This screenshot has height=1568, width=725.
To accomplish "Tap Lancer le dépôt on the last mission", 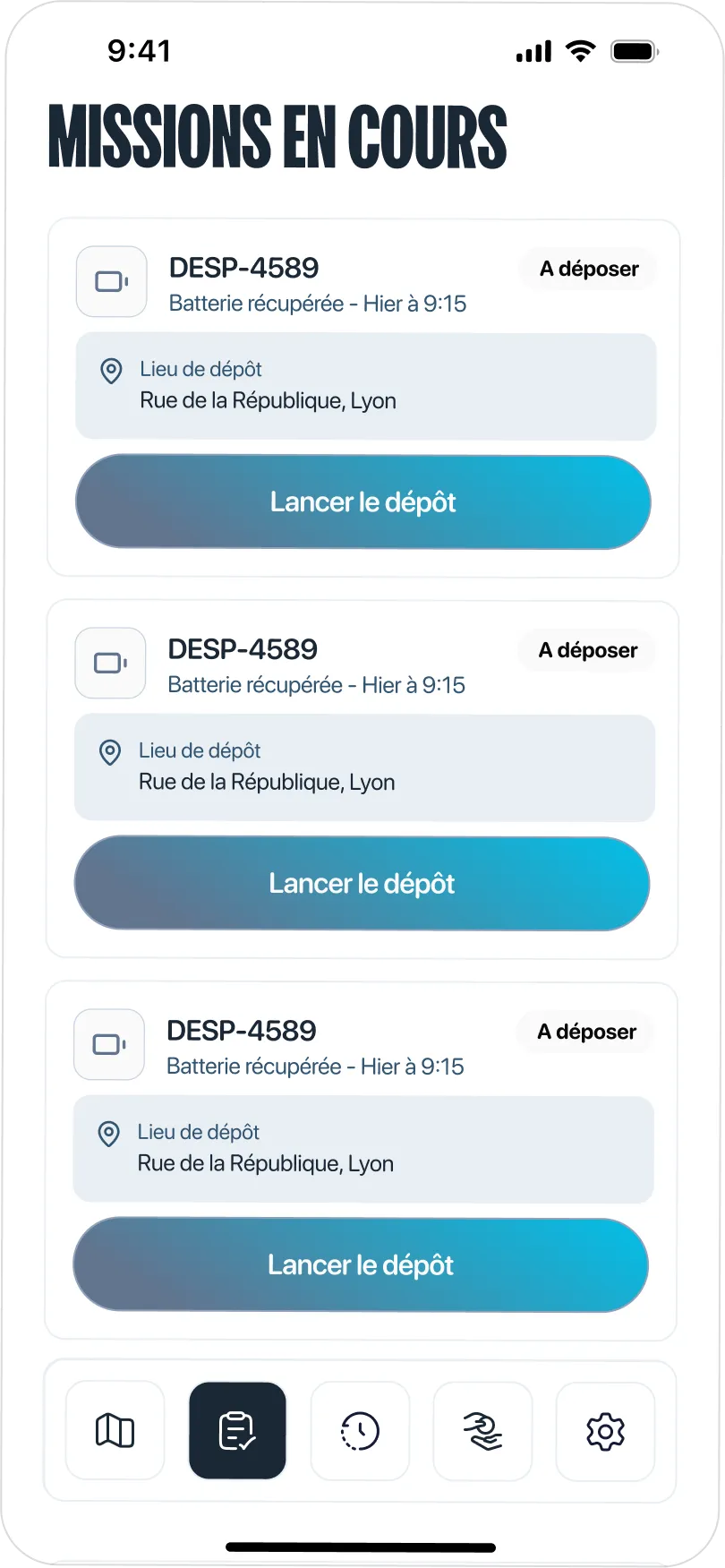I will 361,1264.
